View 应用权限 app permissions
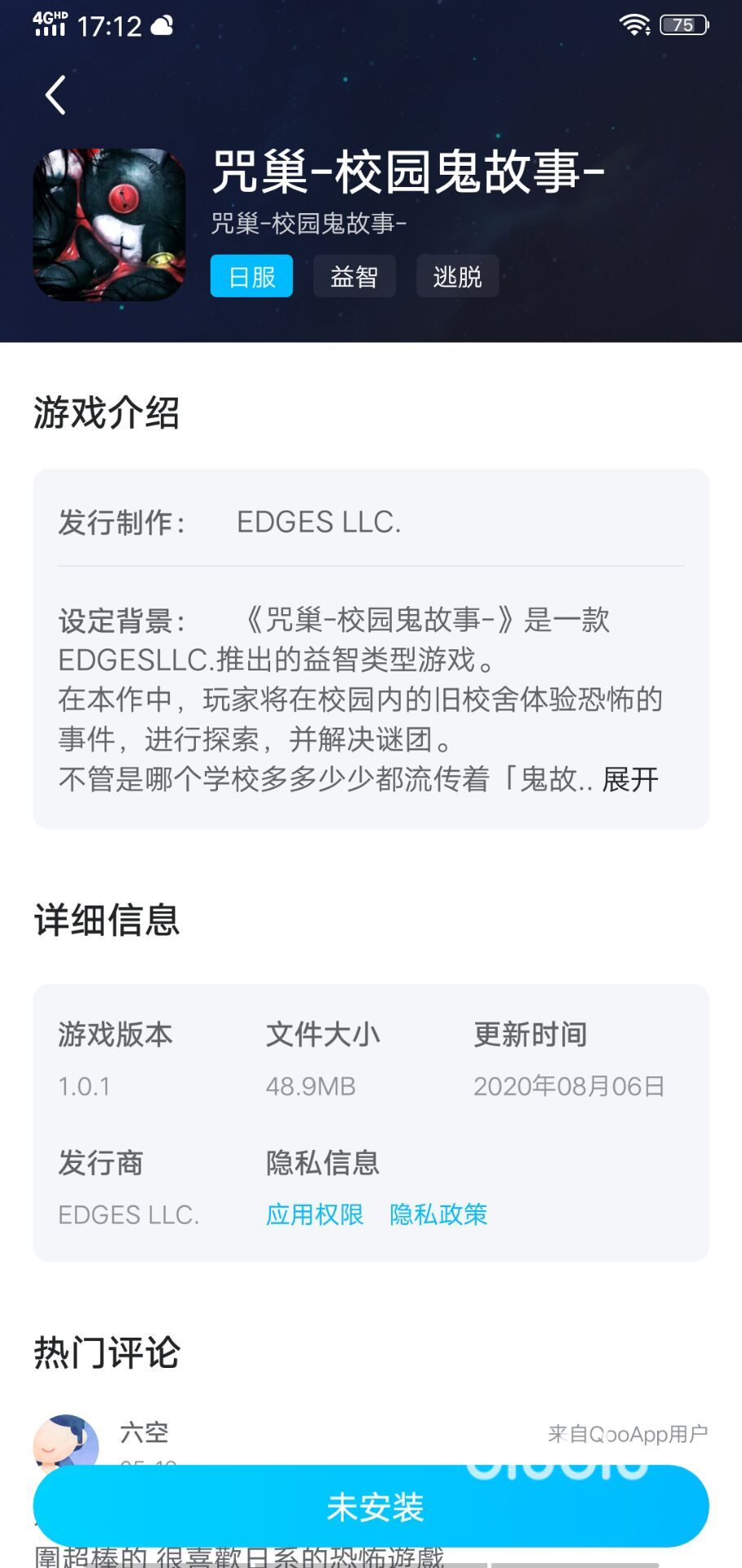 click(314, 1214)
